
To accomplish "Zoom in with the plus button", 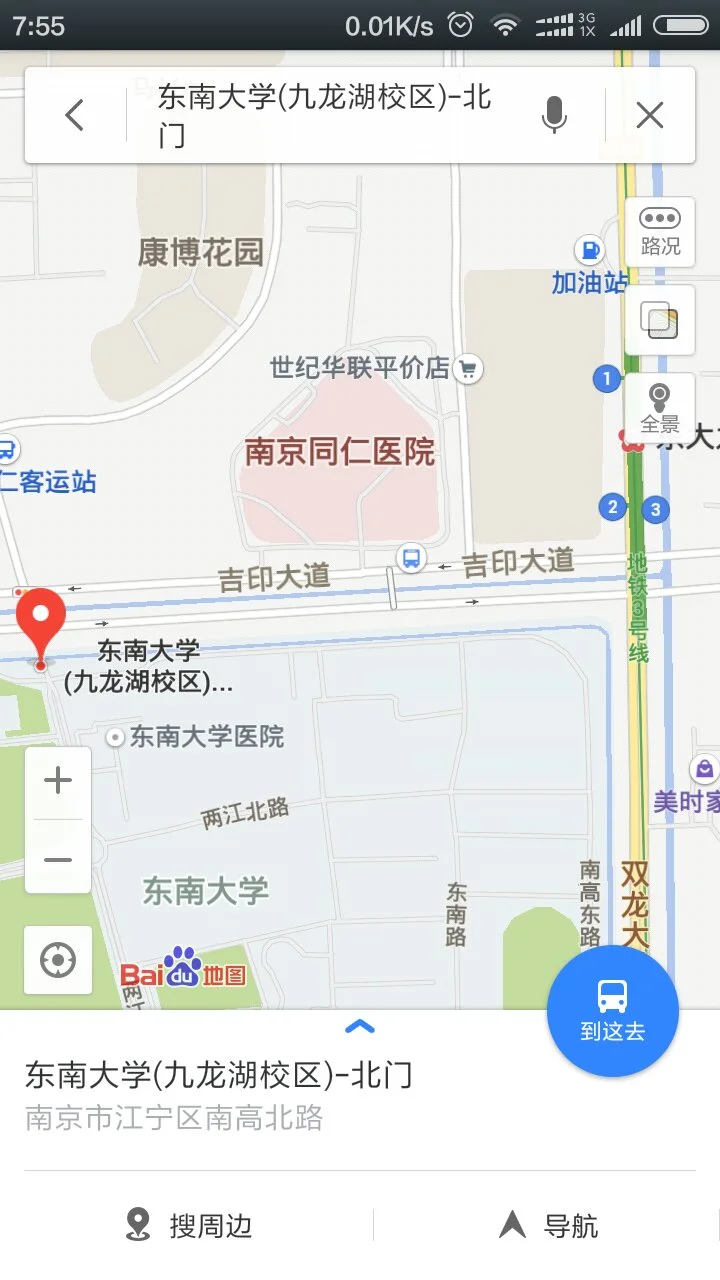I will point(57,780).
